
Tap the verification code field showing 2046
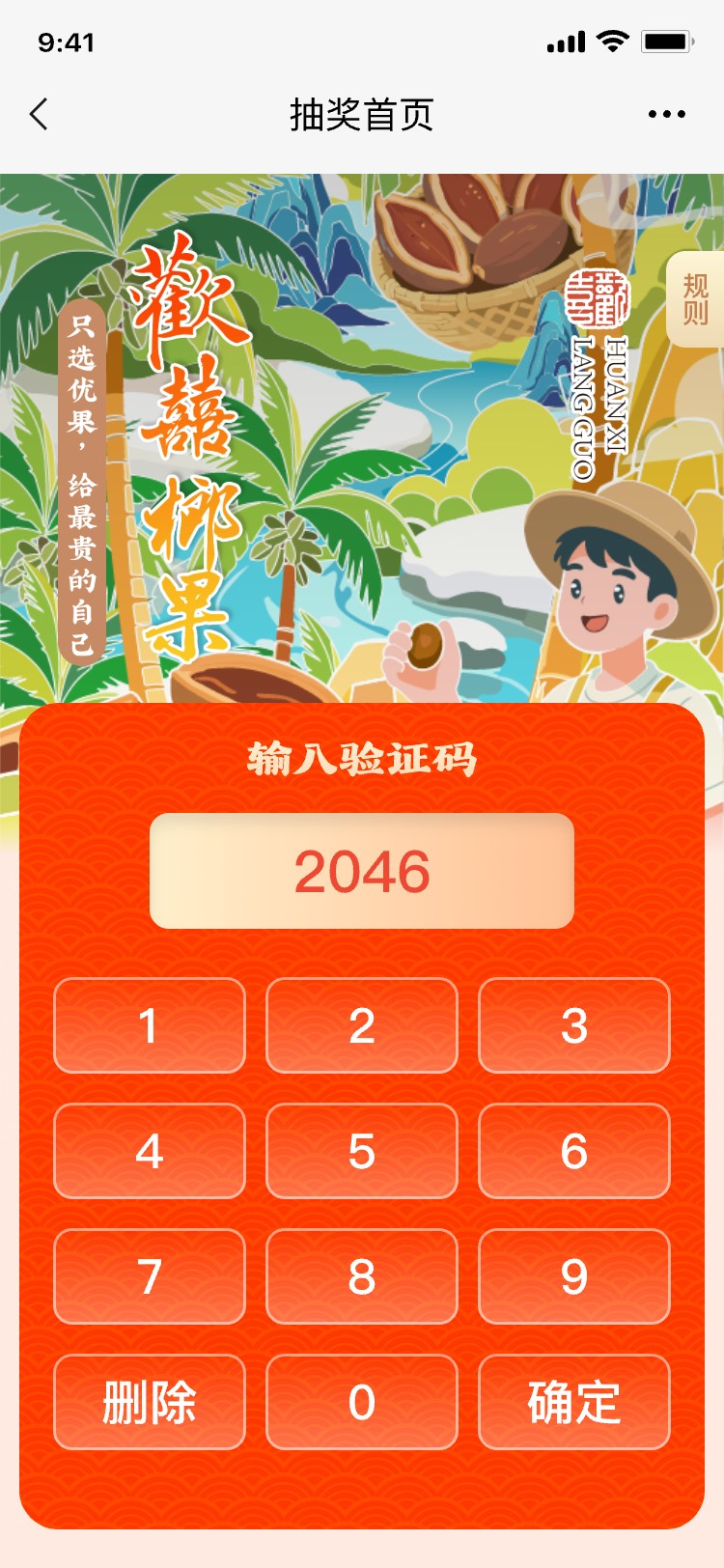[x=362, y=871]
